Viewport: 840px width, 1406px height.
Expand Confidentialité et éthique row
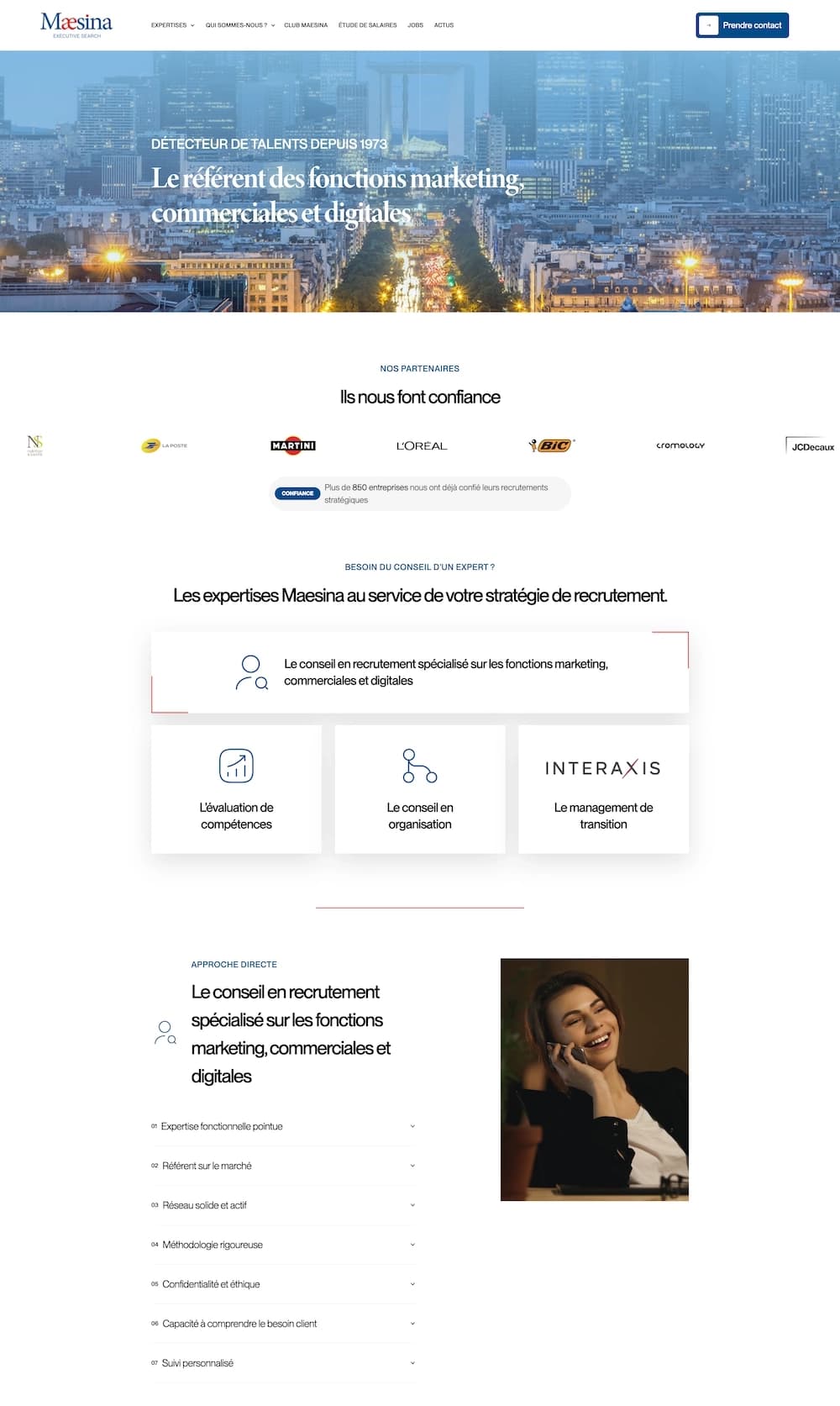(283, 1284)
